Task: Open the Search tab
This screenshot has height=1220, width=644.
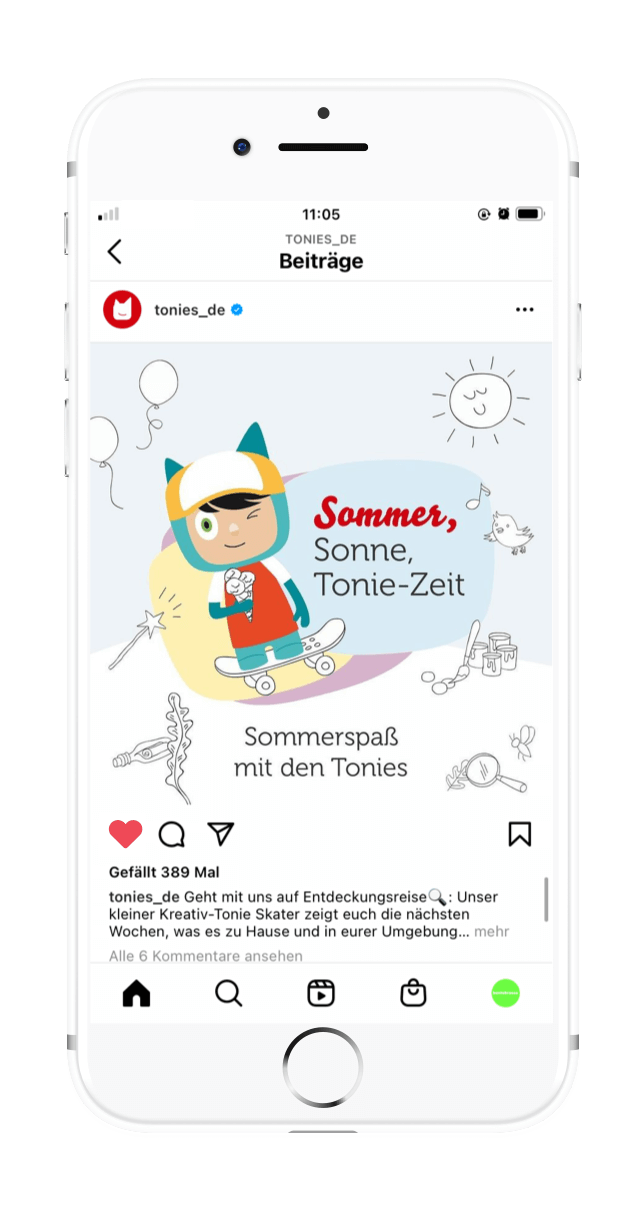Action: (x=228, y=993)
